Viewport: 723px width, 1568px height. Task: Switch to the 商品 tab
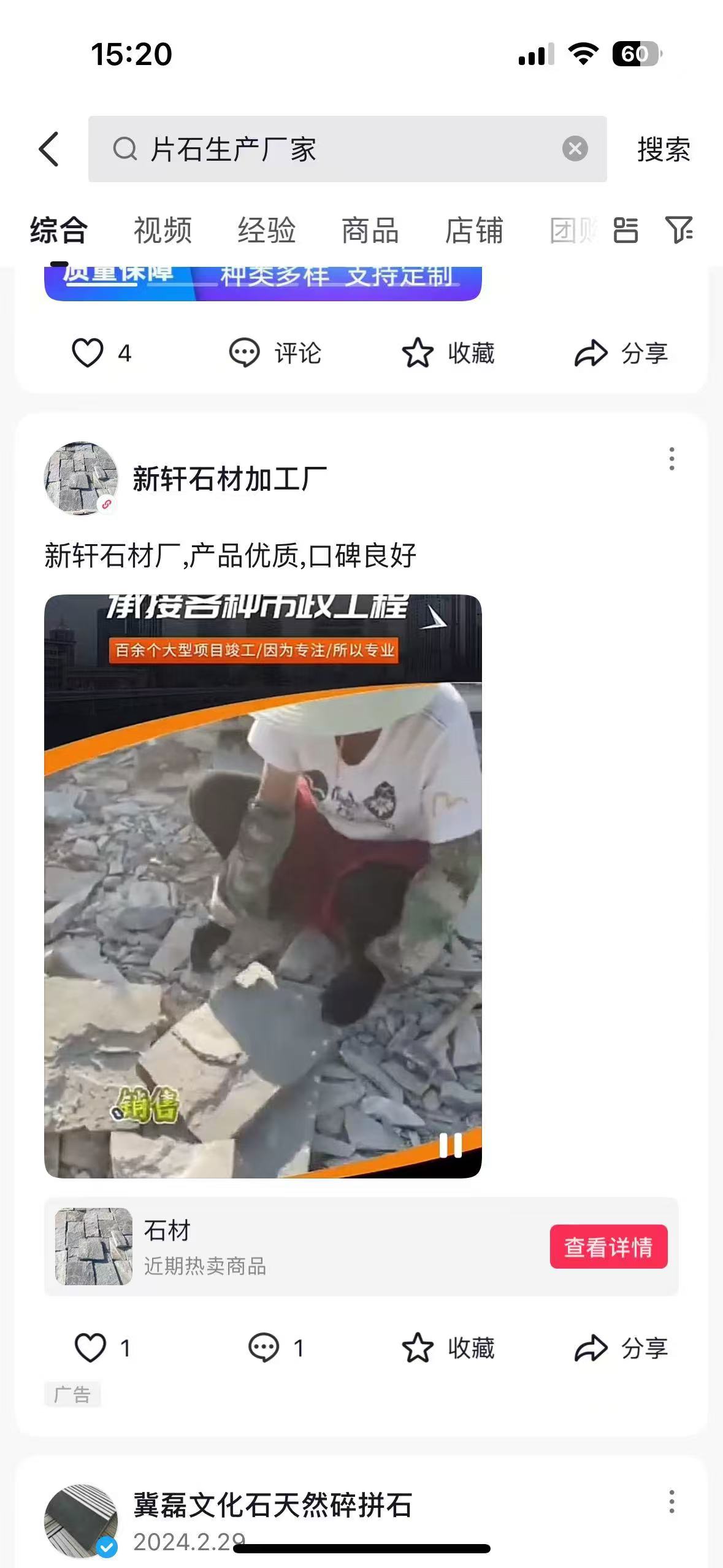pos(370,231)
